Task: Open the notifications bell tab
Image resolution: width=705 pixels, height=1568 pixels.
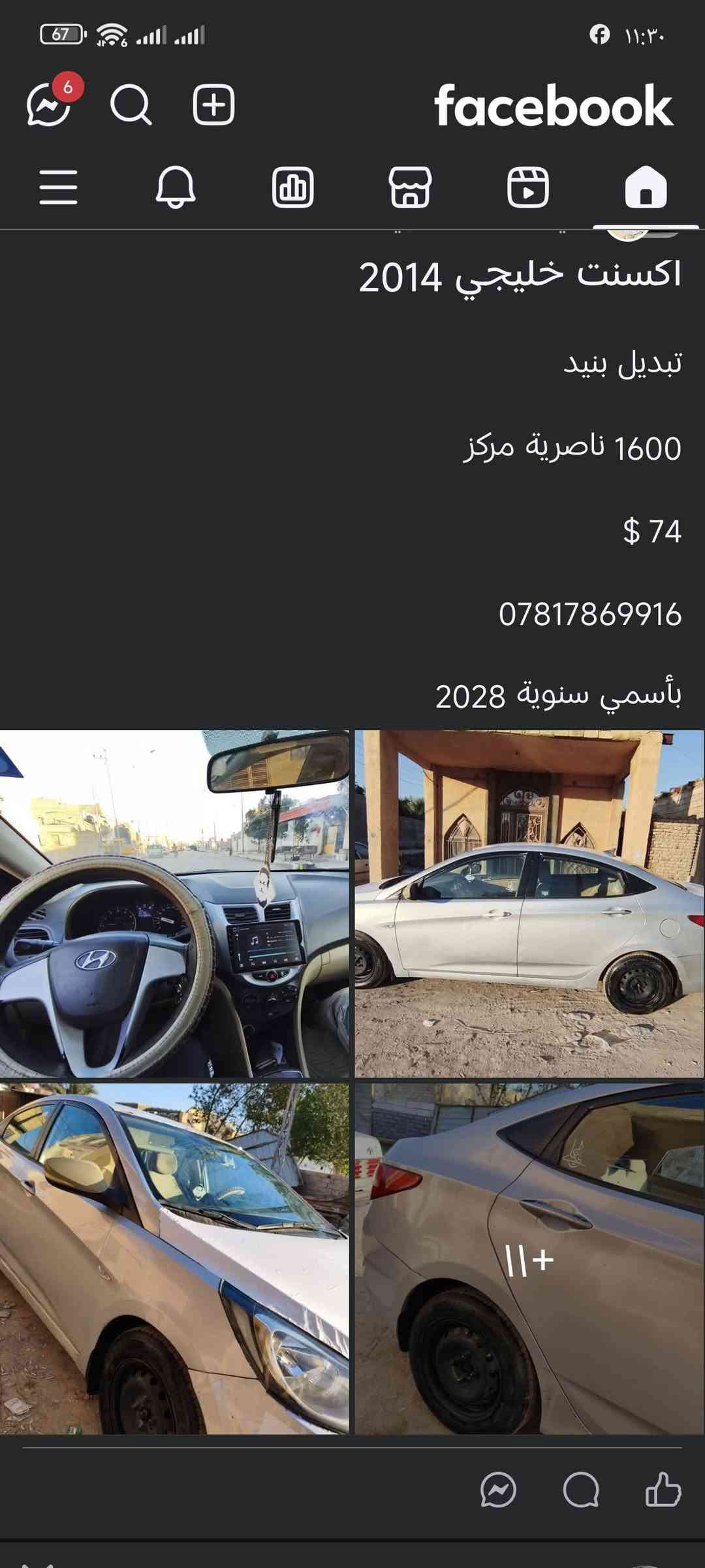Action: click(175, 187)
